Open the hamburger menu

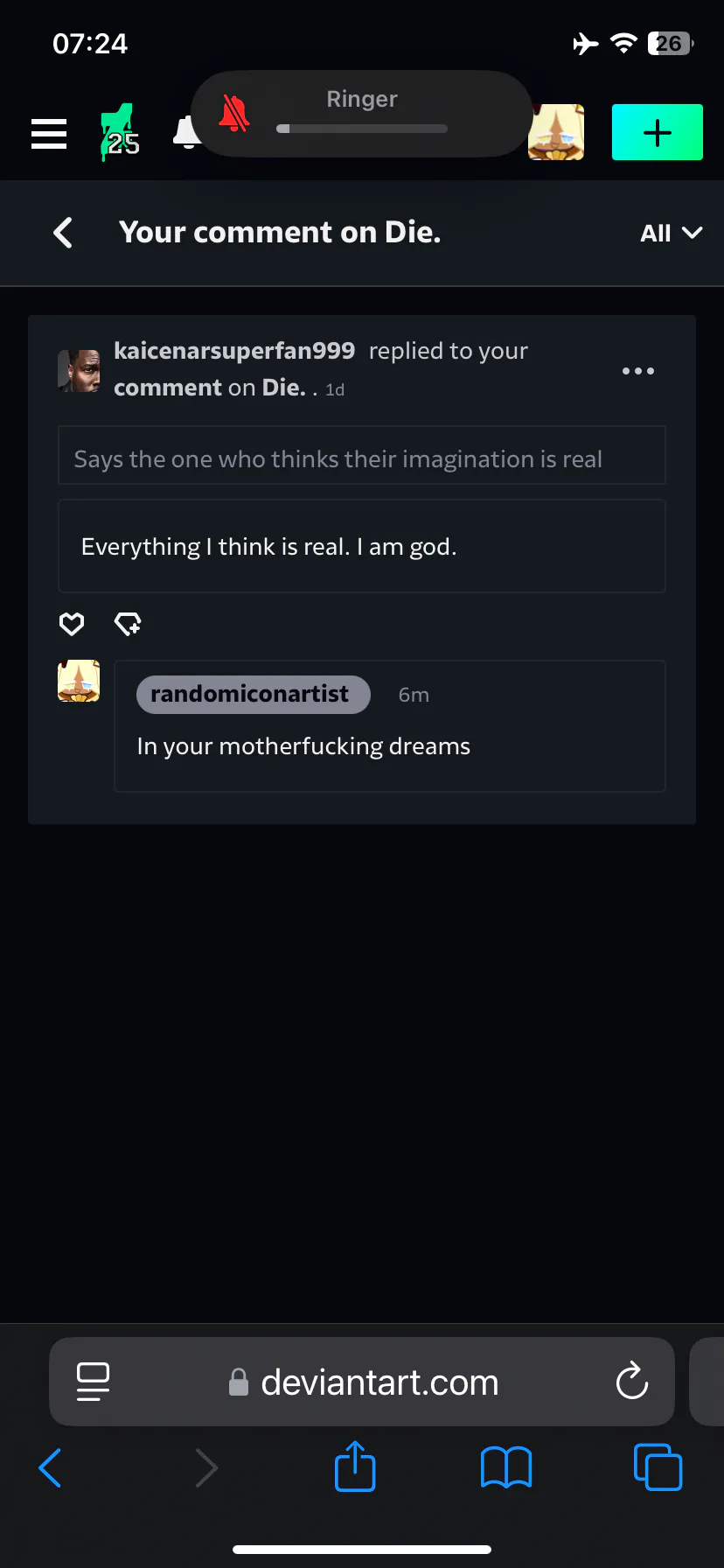click(x=49, y=134)
